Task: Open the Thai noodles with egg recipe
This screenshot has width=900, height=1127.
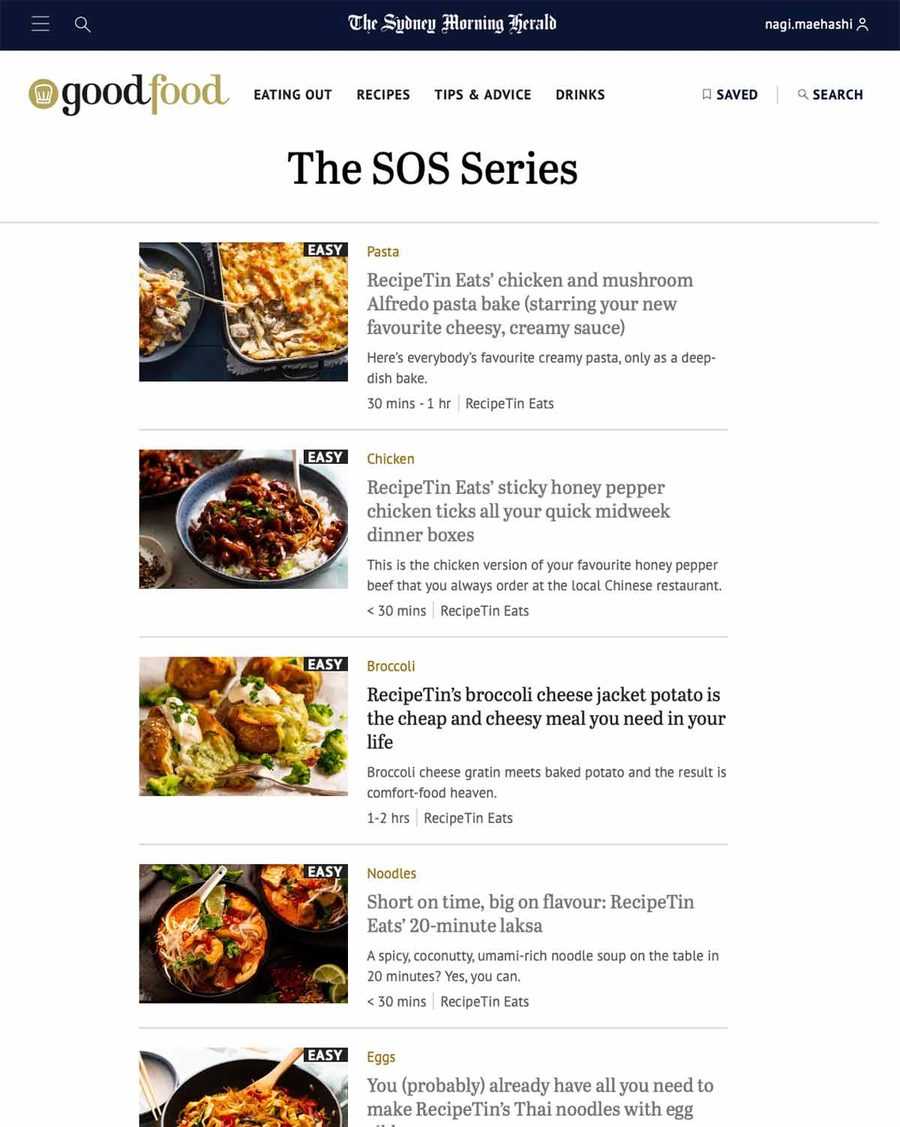Action: coord(540,1097)
